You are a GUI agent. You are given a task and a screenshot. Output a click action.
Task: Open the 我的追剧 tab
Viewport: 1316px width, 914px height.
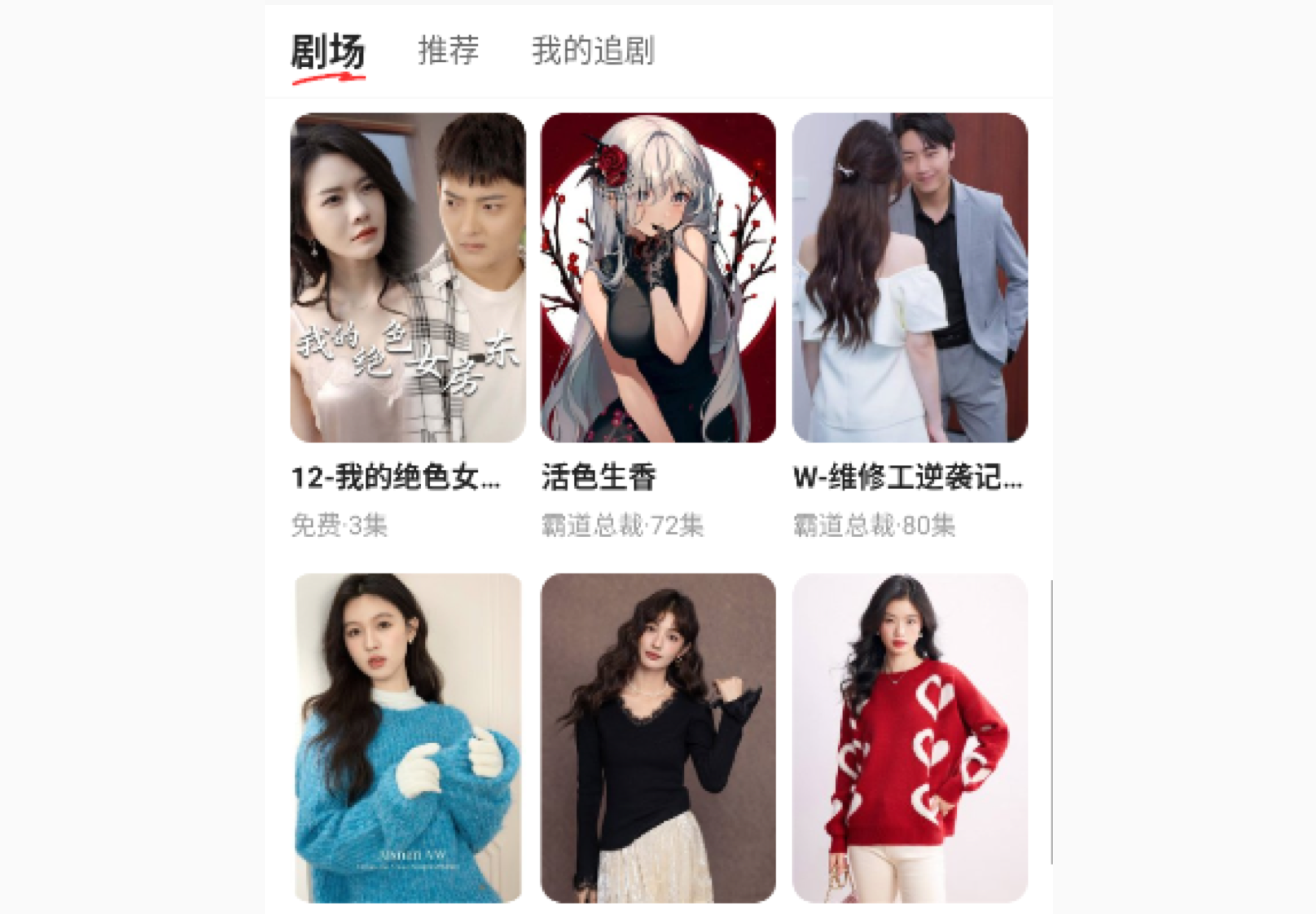click(x=593, y=51)
